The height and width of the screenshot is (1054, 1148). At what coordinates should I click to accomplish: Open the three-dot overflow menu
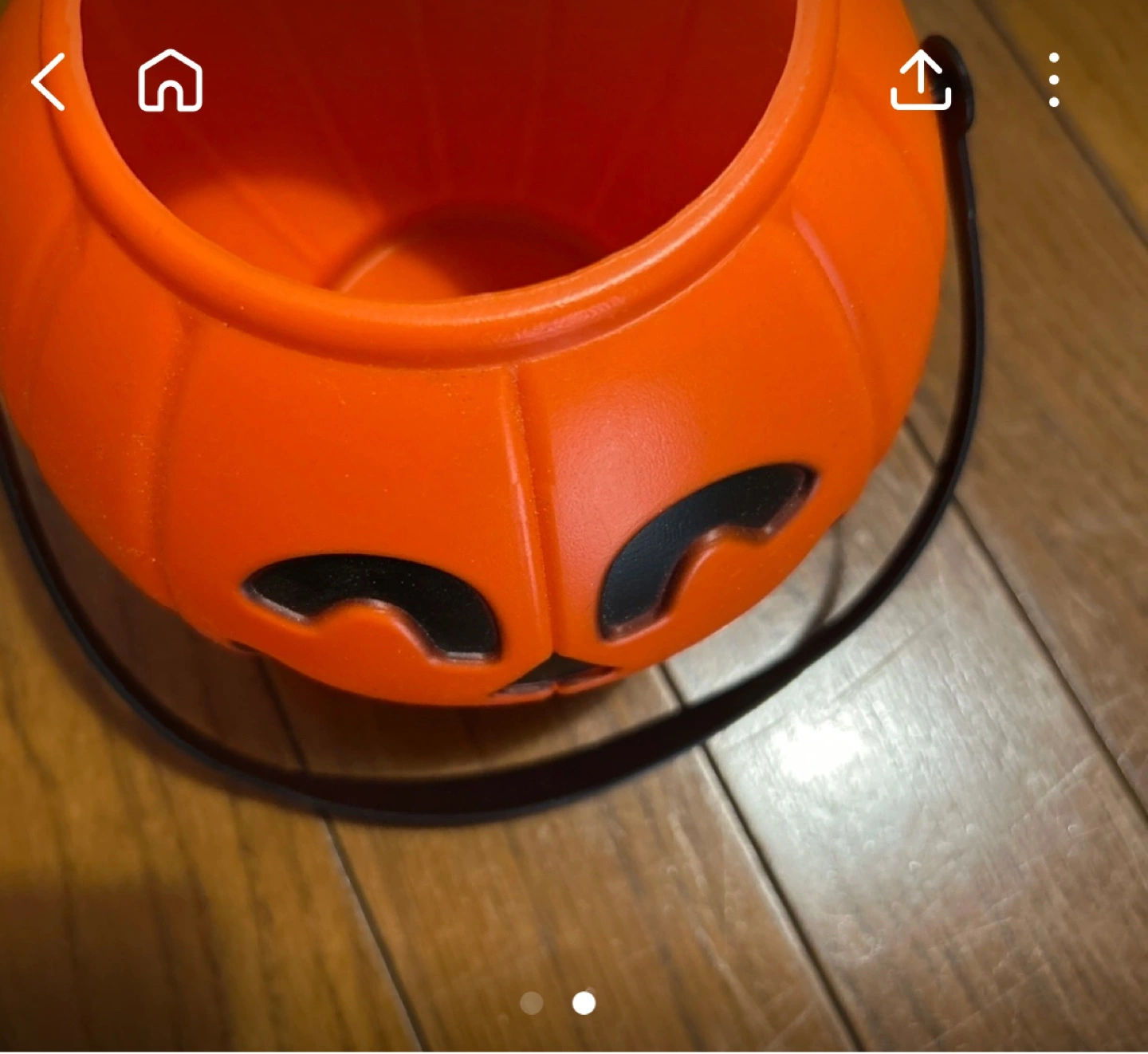(1054, 80)
